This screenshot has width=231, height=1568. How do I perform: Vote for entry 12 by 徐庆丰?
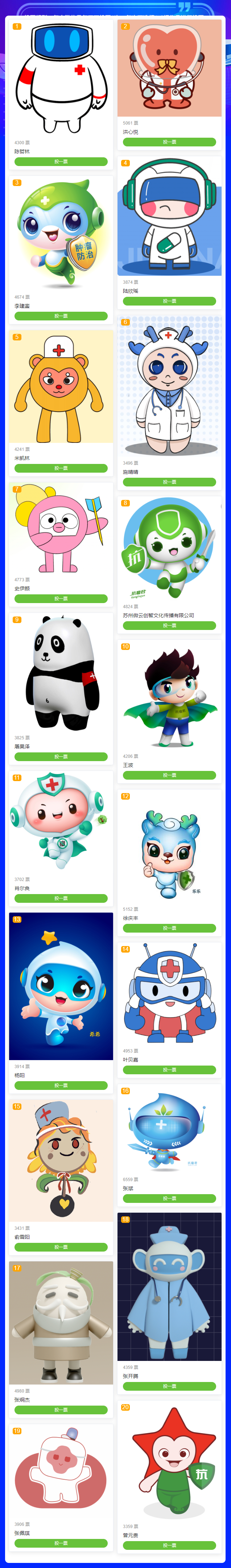[169, 928]
